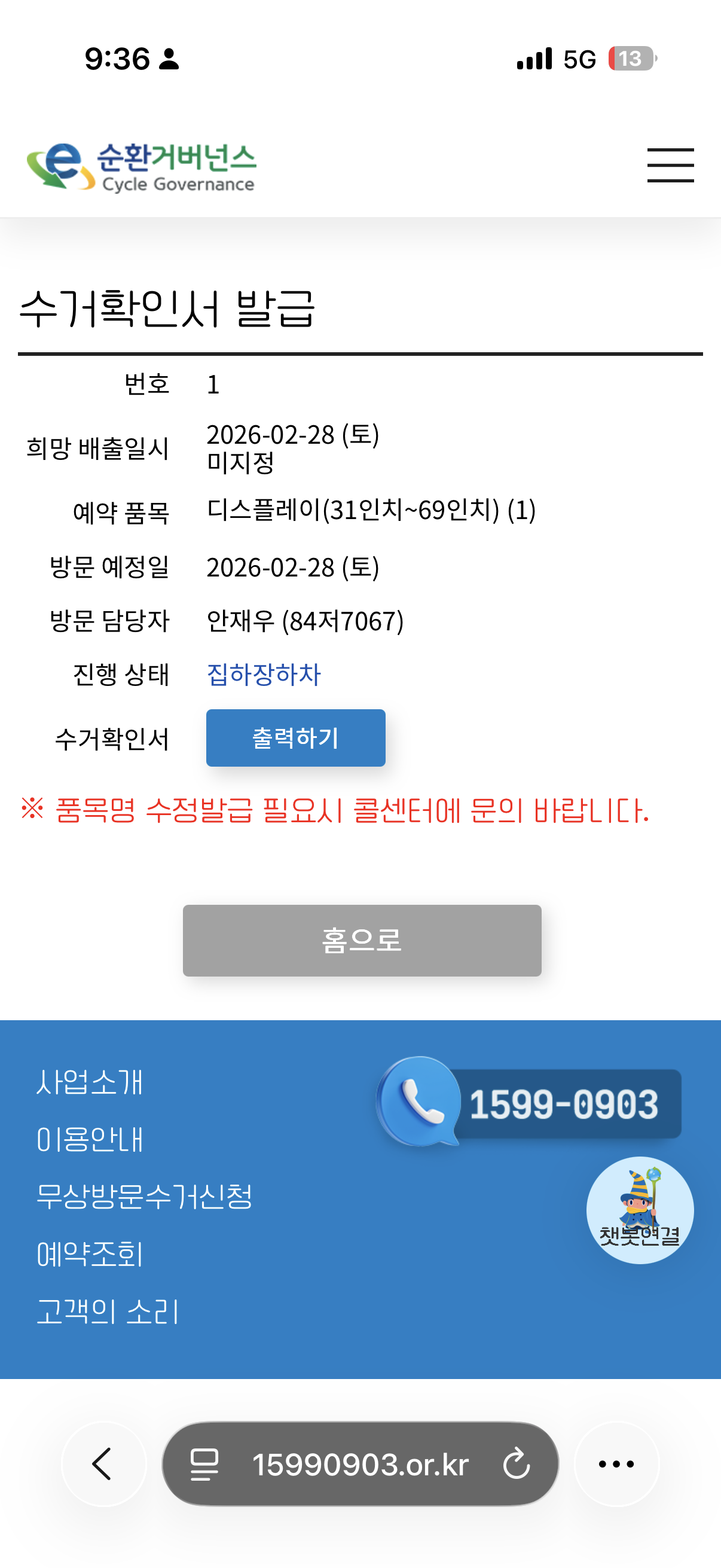Viewport: 721px width, 1568px height.
Task: Reload the page from the address bar
Action: click(x=516, y=1463)
